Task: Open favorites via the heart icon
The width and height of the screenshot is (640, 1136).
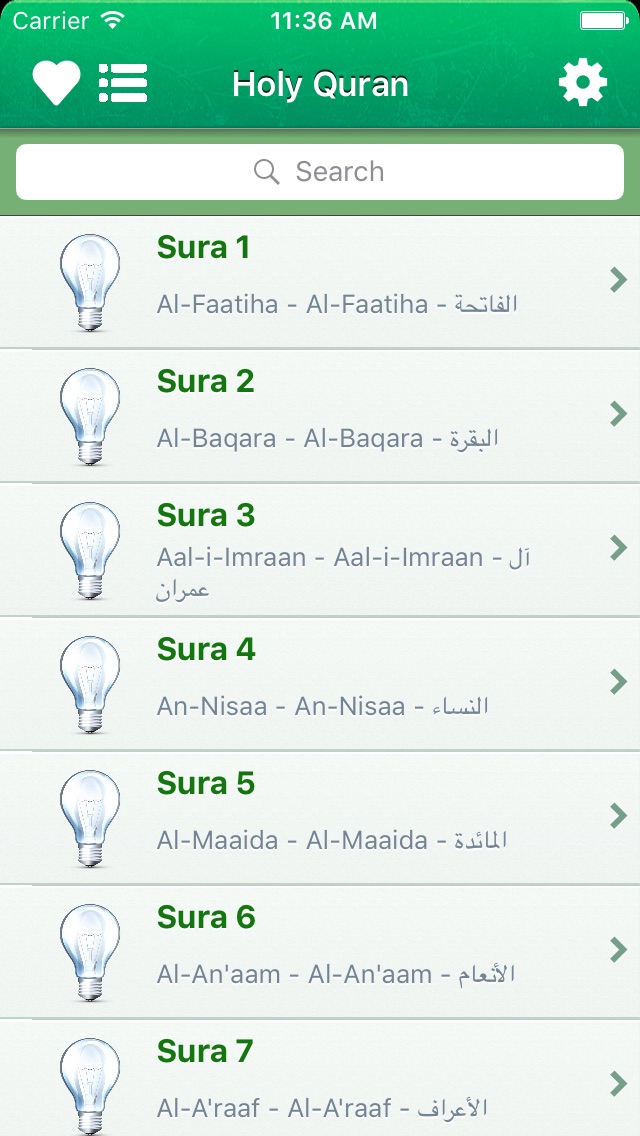Action: coord(56,84)
